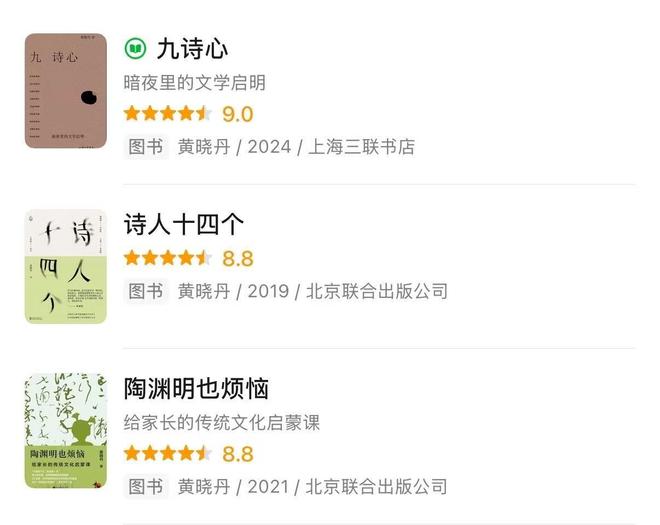
Task: Open the book 陶渊明也烦恼
Action: [197, 388]
